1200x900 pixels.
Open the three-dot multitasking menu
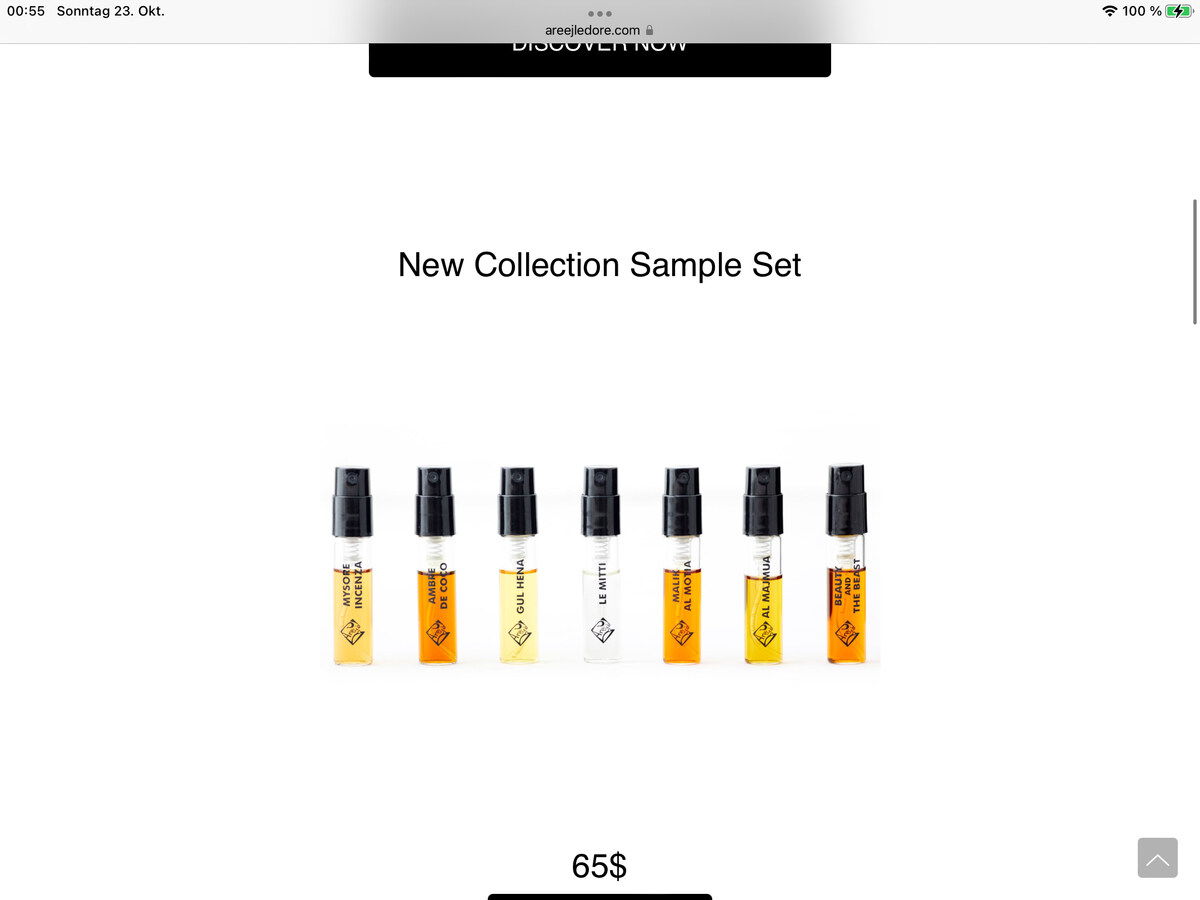click(599, 13)
